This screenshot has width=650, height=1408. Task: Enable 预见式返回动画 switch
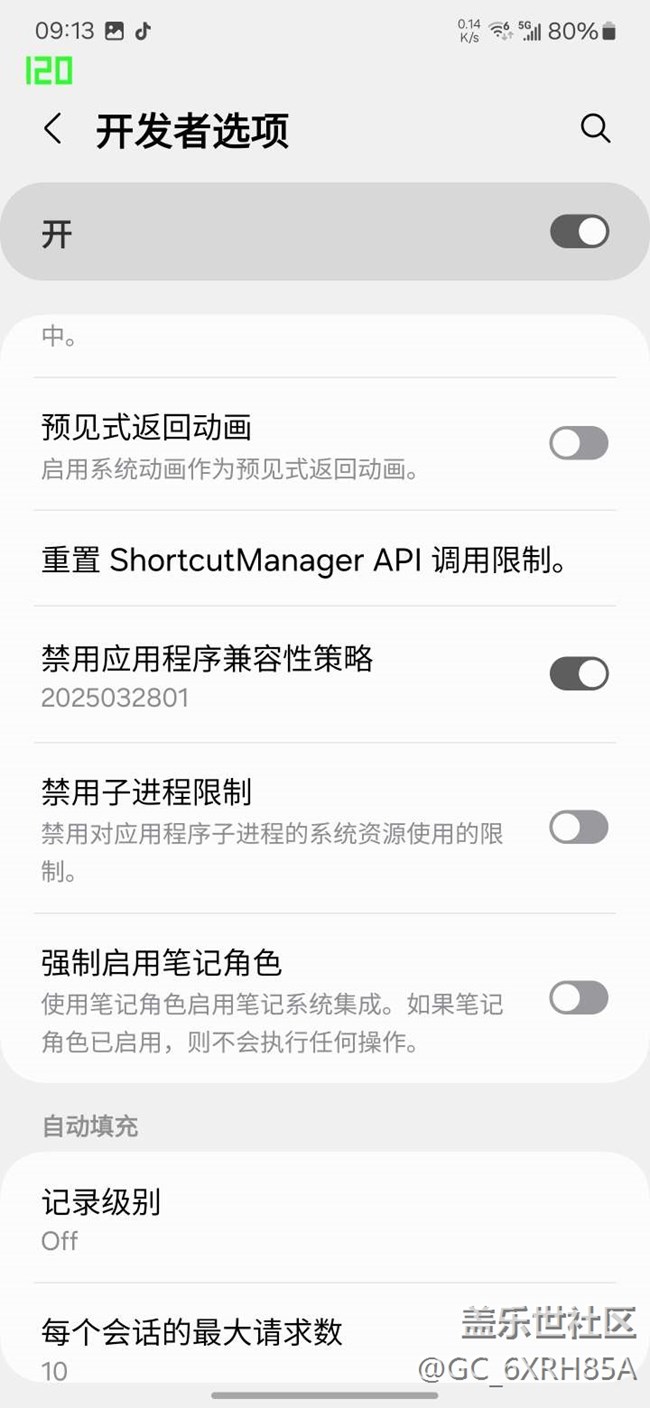(579, 443)
